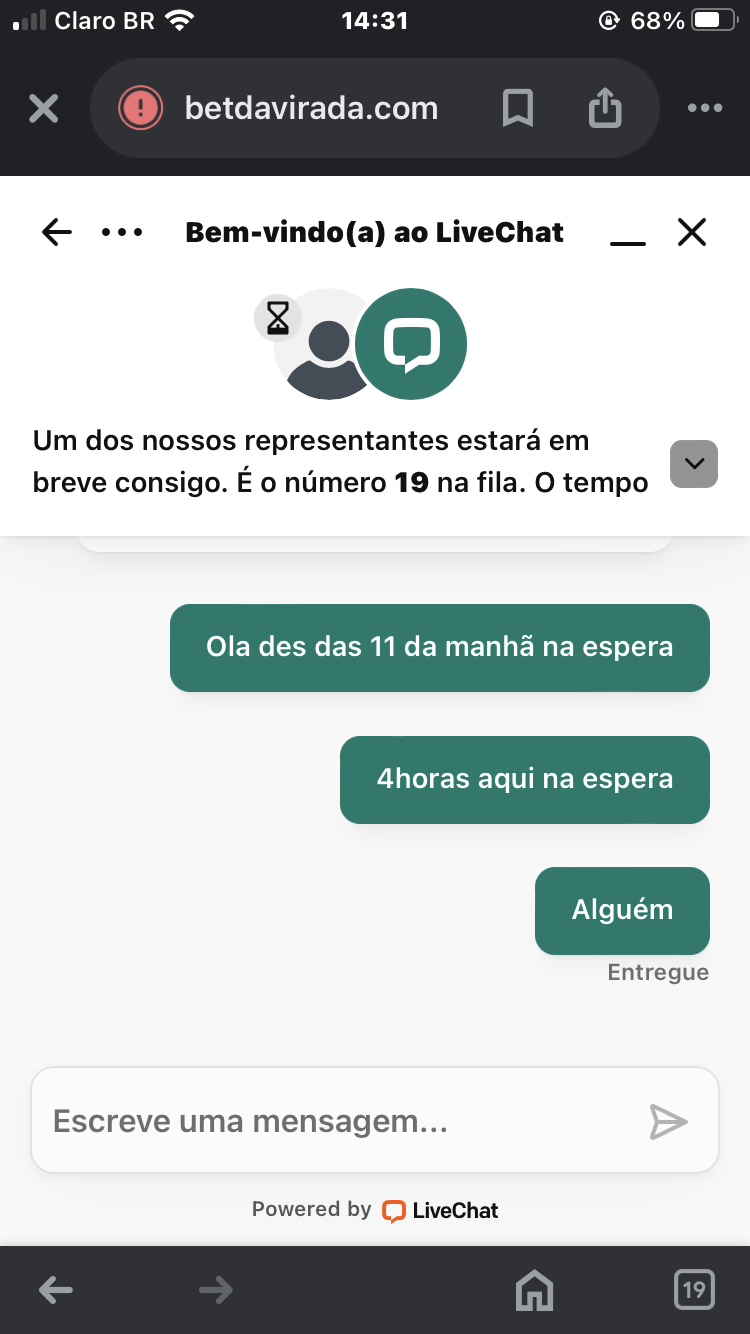This screenshot has height=1334, width=750.
Task: Share the current page
Action: click(x=605, y=108)
